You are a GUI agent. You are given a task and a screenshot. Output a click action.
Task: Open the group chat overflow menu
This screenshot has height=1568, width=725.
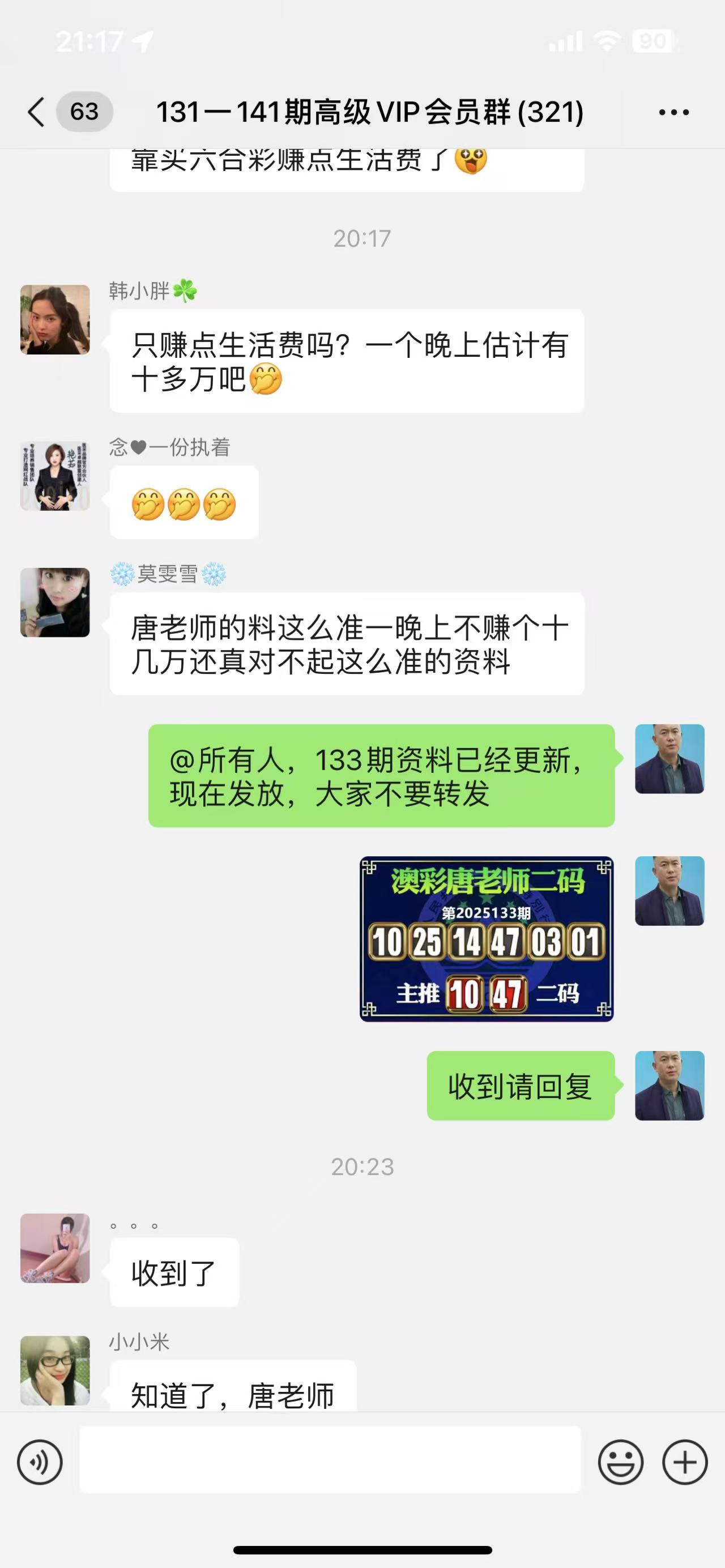point(673,112)
